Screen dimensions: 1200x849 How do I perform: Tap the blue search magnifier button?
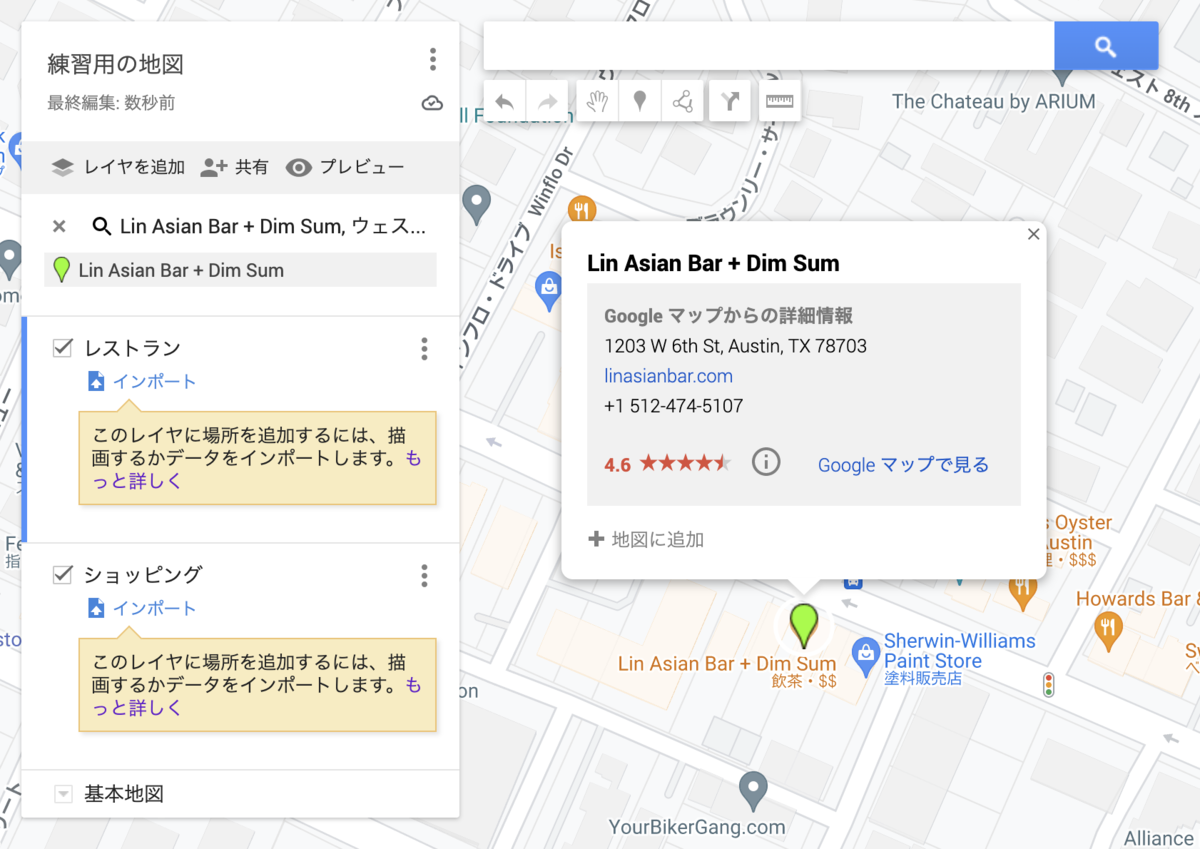click(1105, 46)
